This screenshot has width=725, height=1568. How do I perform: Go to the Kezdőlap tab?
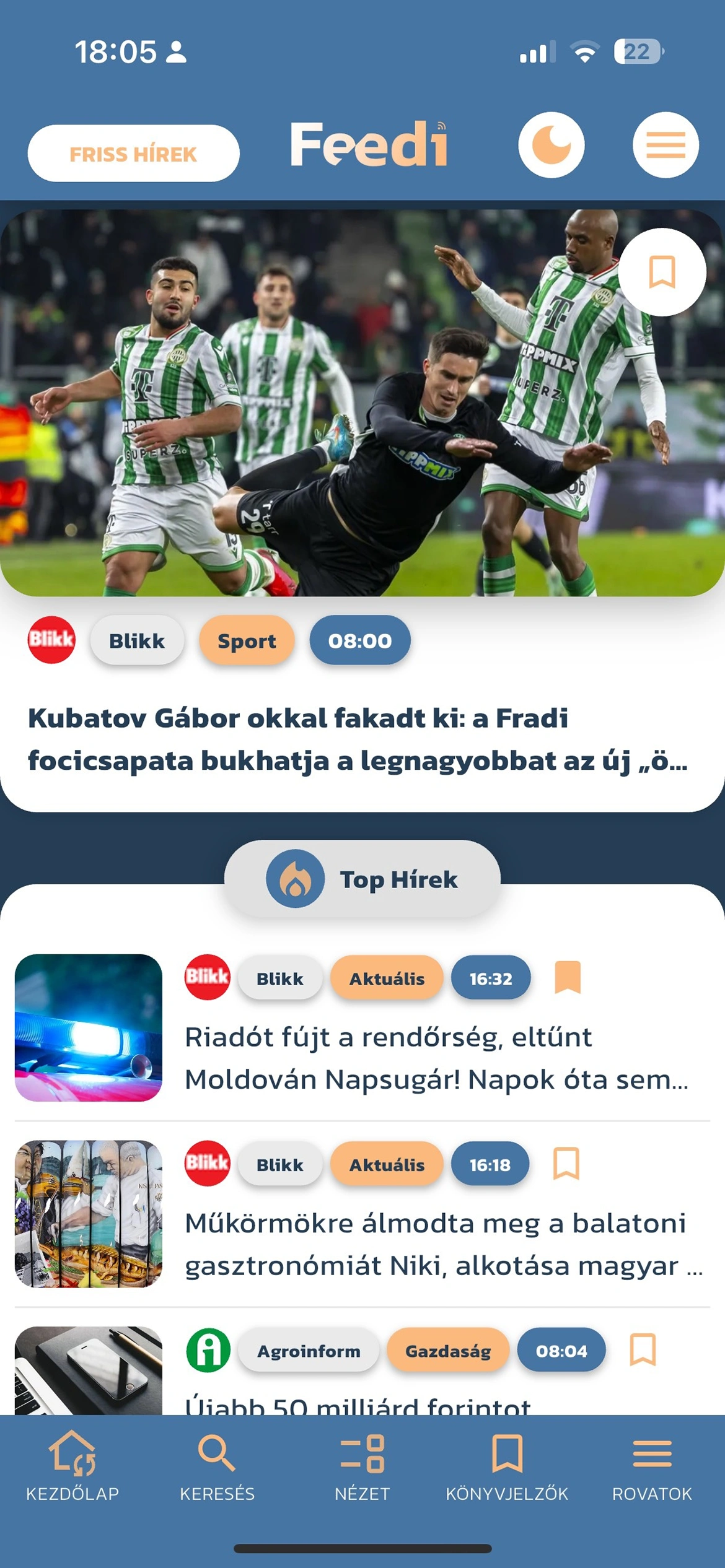pos(72,1466)
